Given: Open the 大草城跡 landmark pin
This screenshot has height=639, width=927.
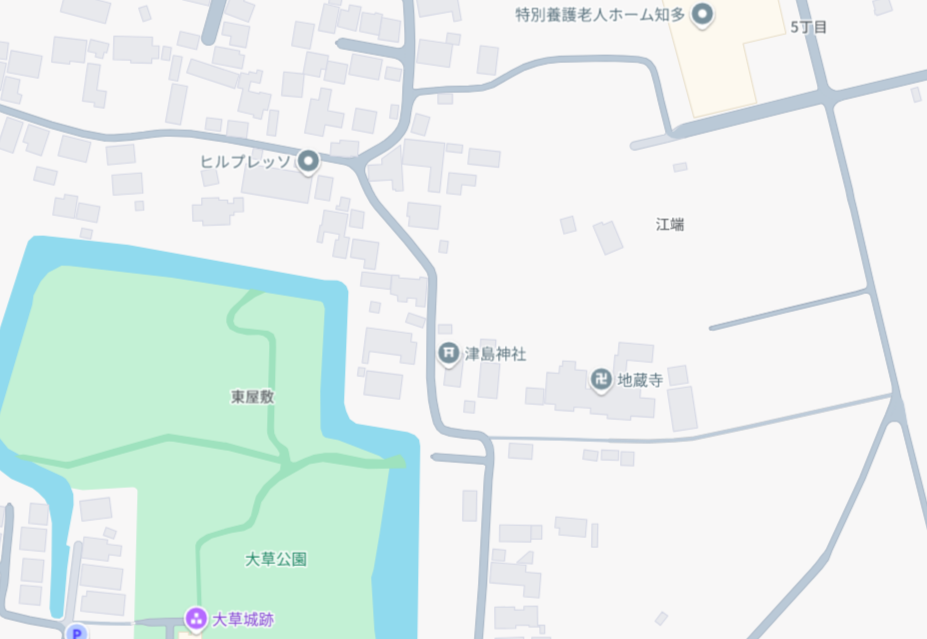Looking at the screenshot, I should pos(196,620).
